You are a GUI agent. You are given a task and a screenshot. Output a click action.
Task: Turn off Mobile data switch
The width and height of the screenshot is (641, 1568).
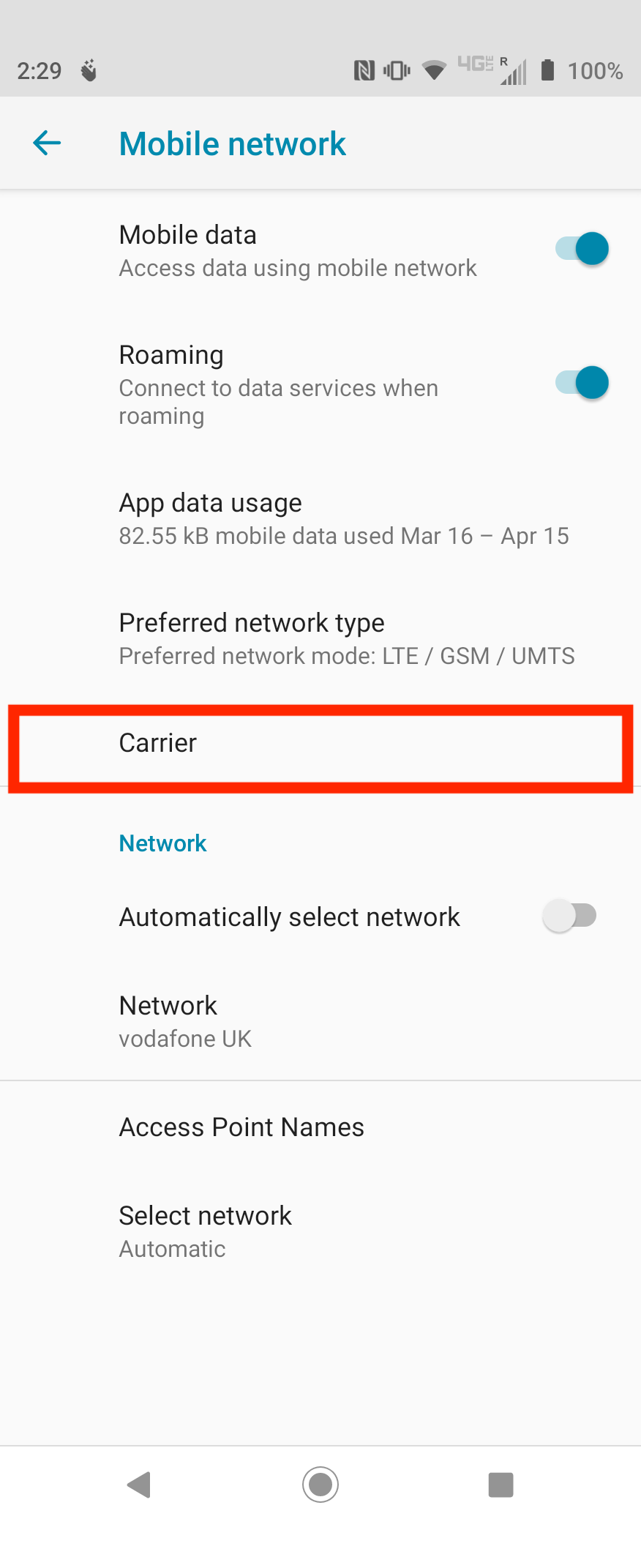point(582,249)
